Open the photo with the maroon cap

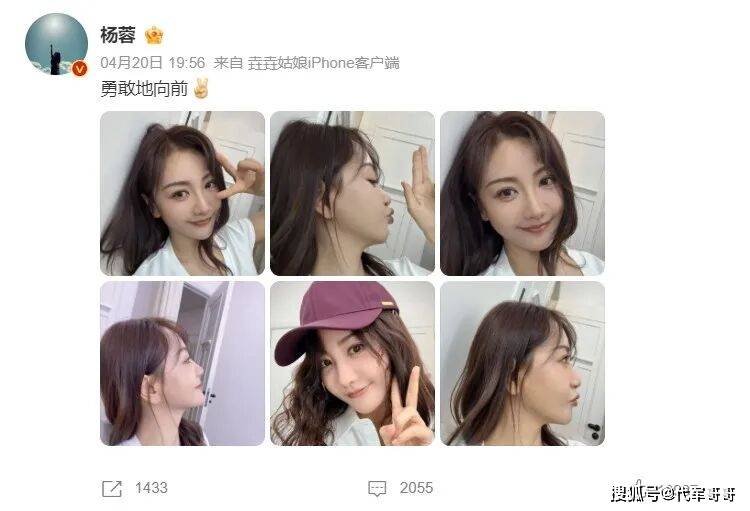coord(352,363)
